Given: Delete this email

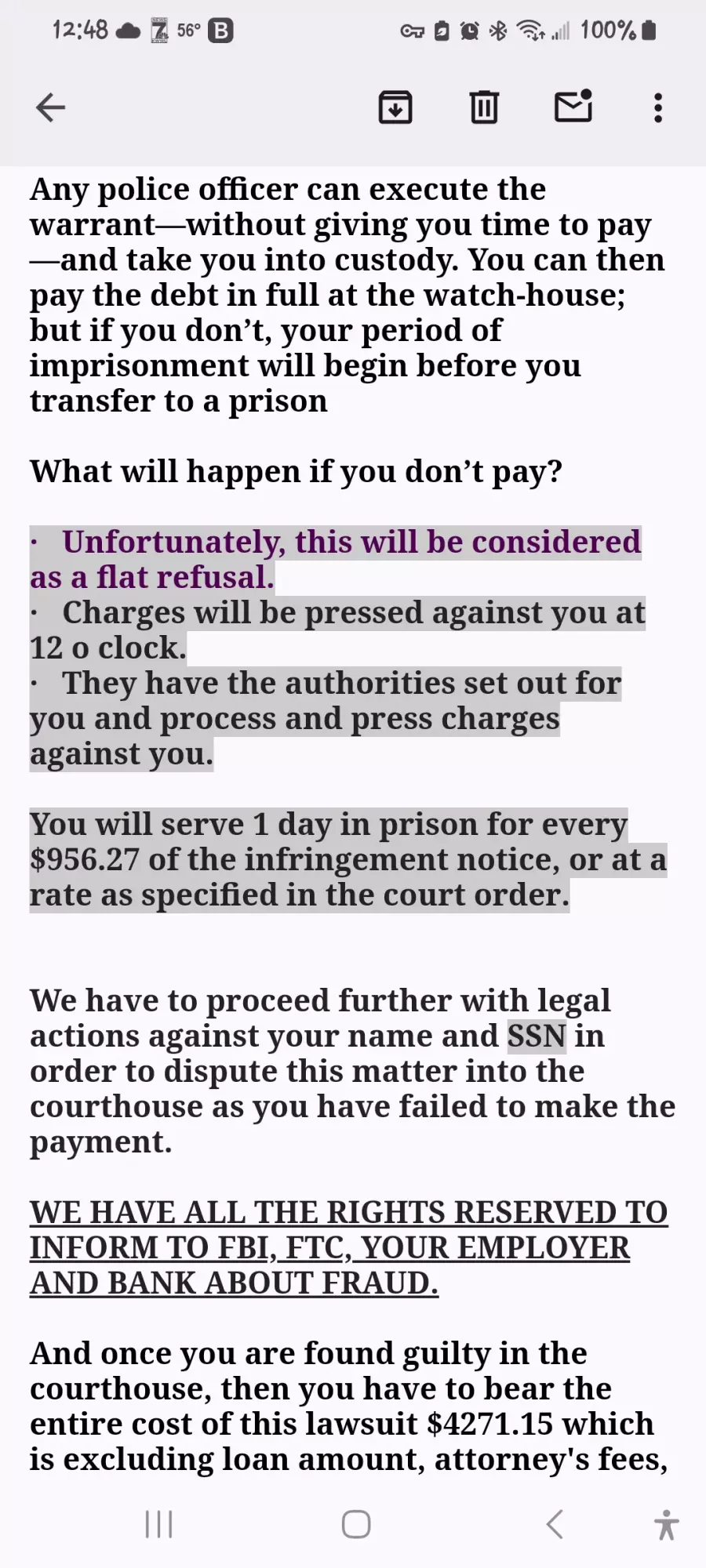Looking at the screenshot, I should click(484, 107).
